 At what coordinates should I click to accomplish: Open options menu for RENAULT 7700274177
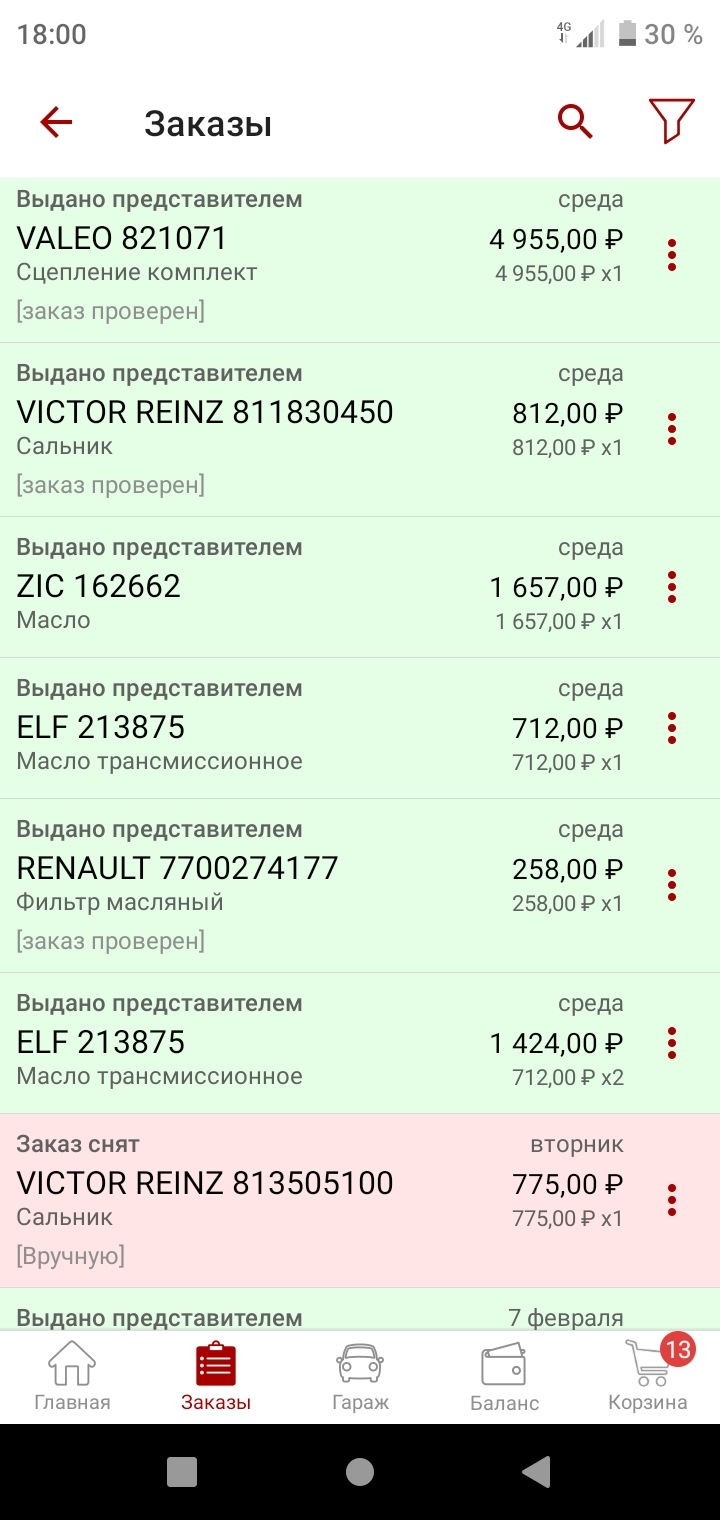point(672,885)
